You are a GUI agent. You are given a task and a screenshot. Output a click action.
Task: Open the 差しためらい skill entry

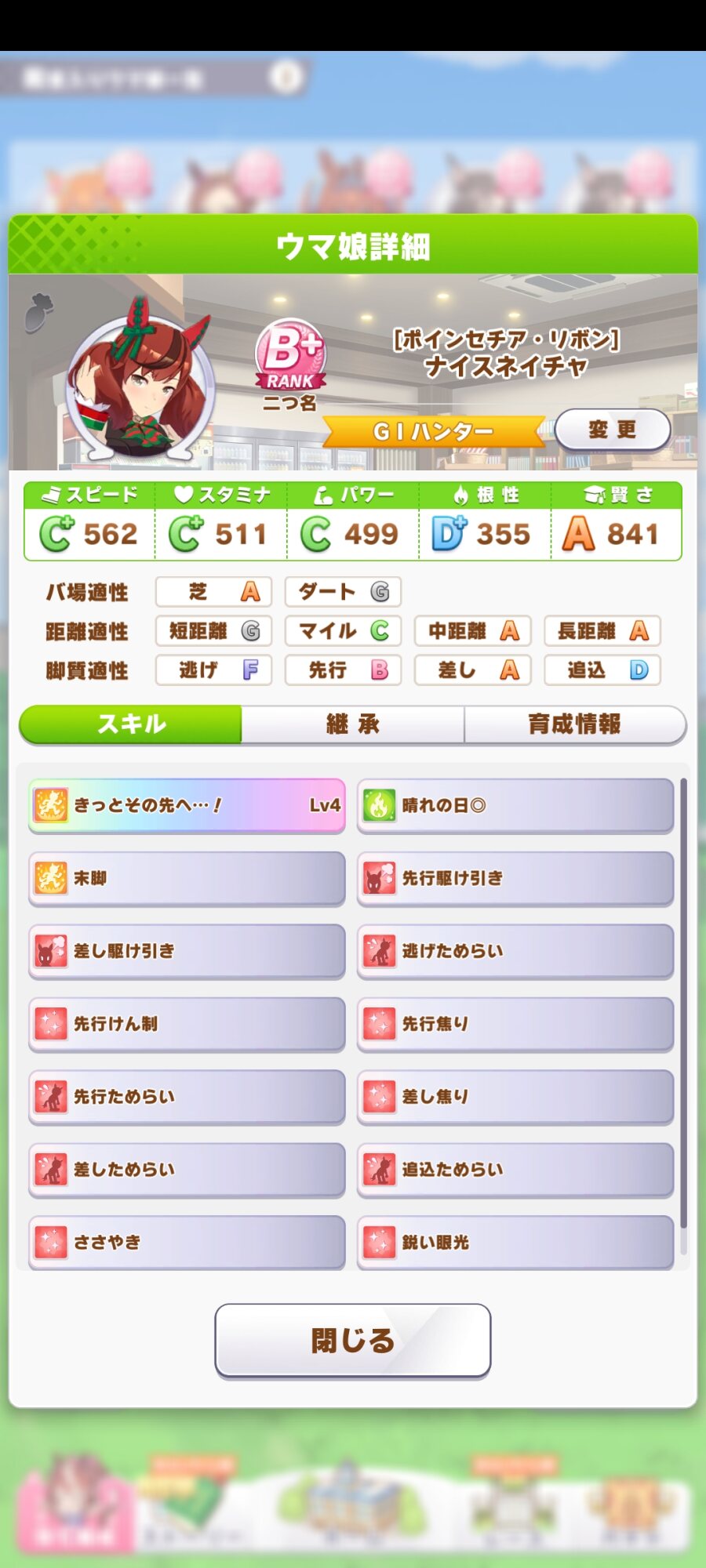[187, 1170]
